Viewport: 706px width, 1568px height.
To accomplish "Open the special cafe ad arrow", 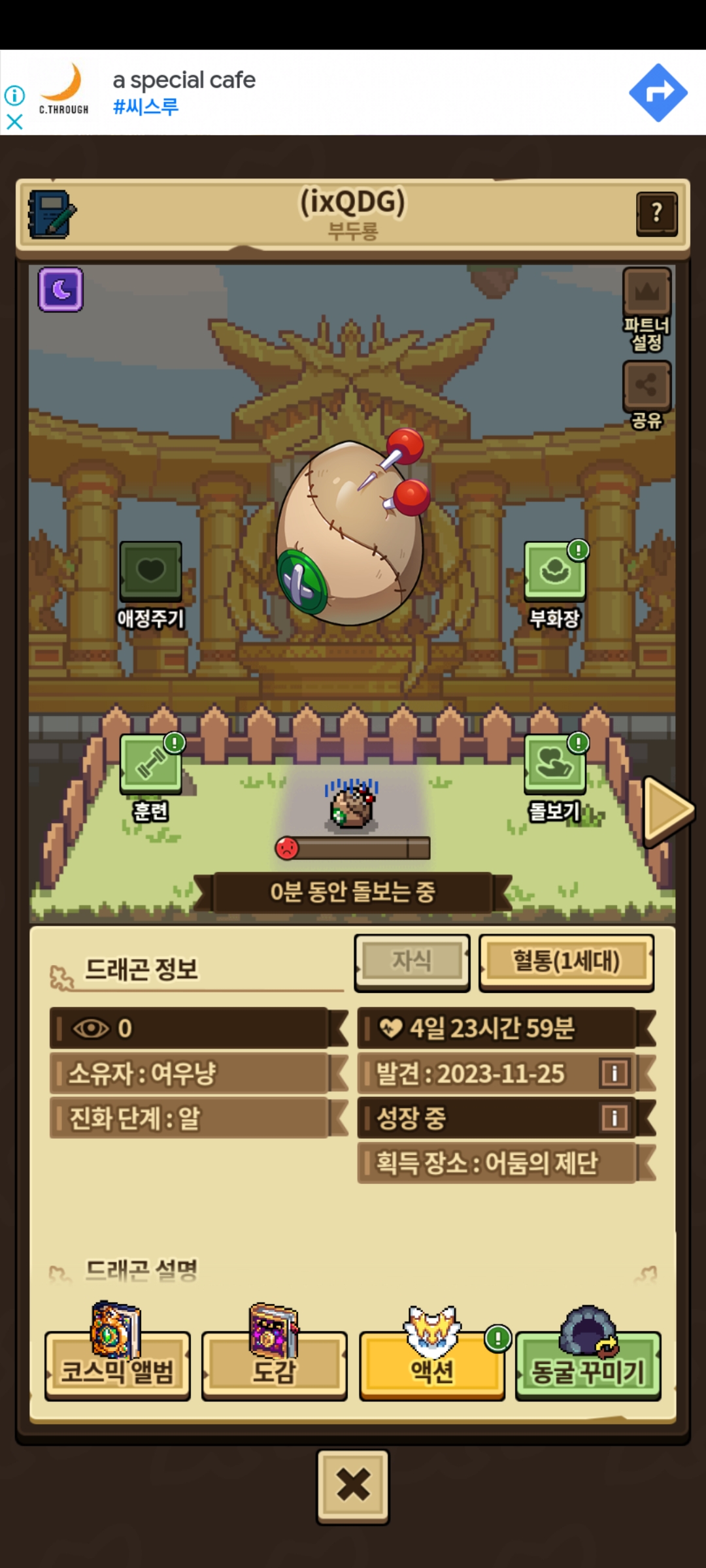I will pyautogui.click(x=658, y=93).
